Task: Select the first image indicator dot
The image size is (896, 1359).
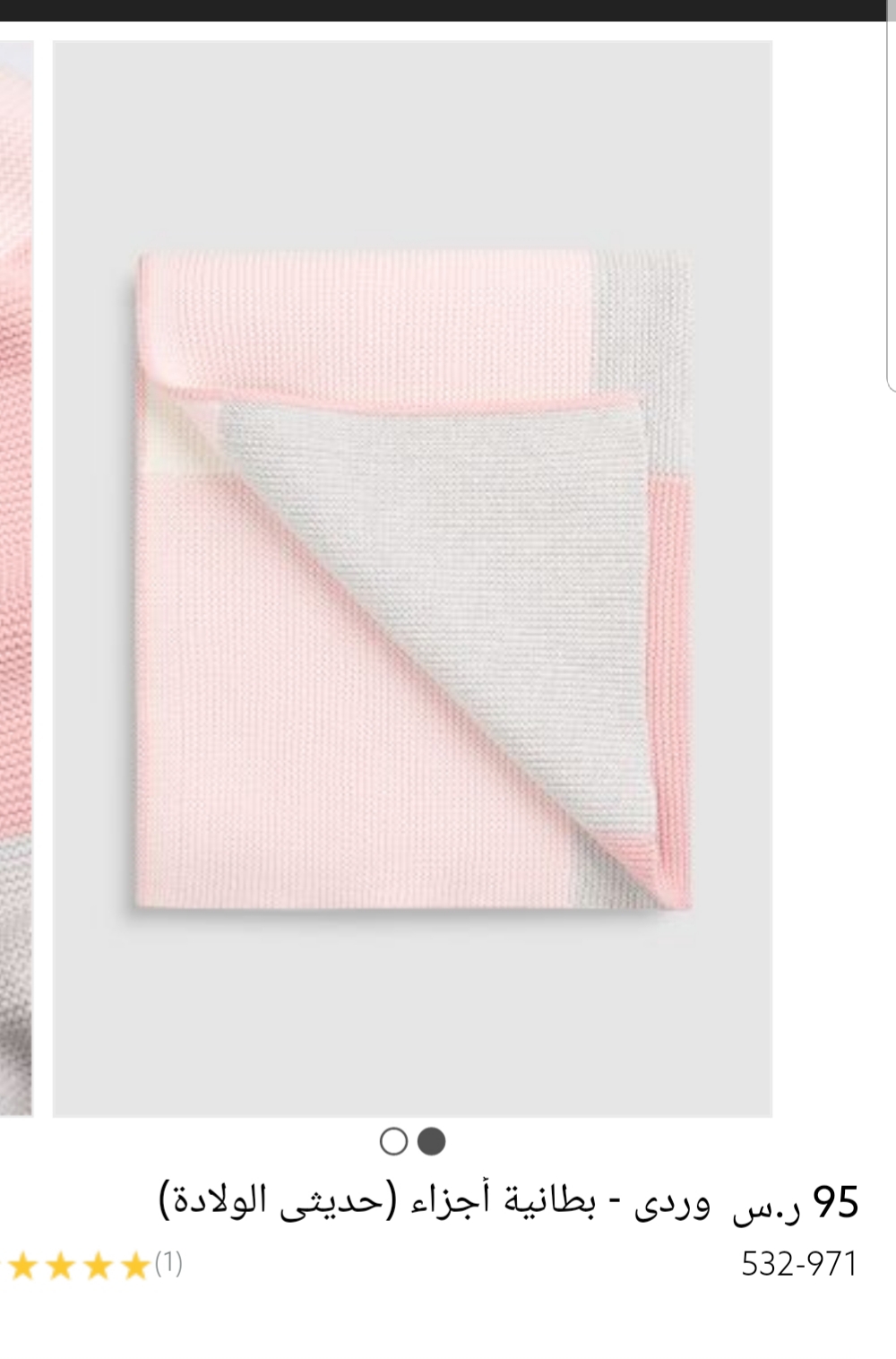Action: [x=393, y=1141]
